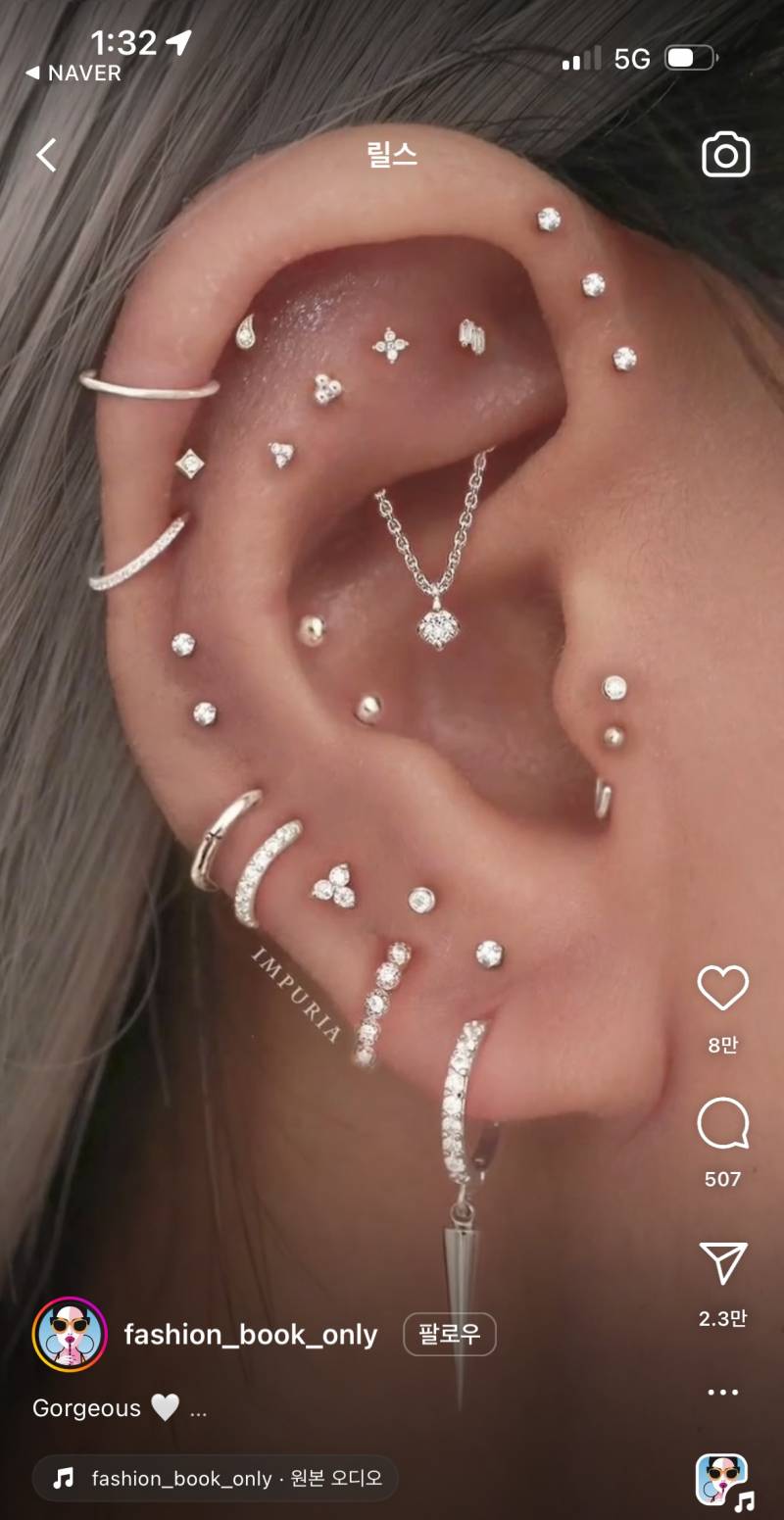Open the fashion_book_only username profile
This screenshot has height=1520, width=784.
[x=251, y=1335]
